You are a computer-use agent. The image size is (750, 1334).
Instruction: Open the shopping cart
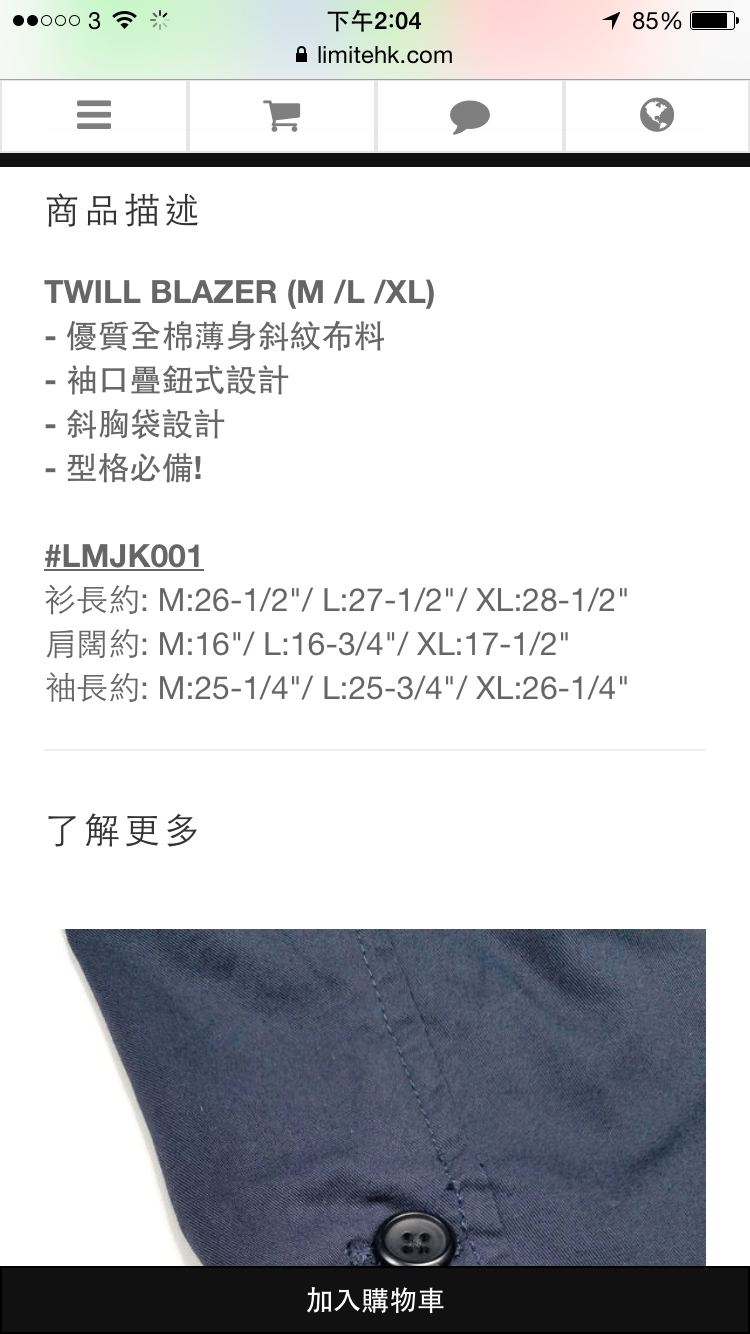click(x=282, y=116)
